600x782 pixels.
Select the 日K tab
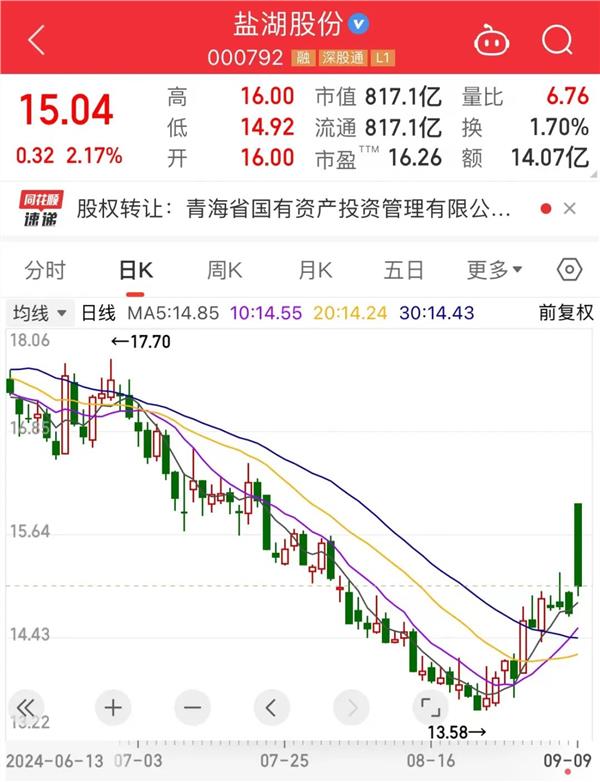pos(135,270)
